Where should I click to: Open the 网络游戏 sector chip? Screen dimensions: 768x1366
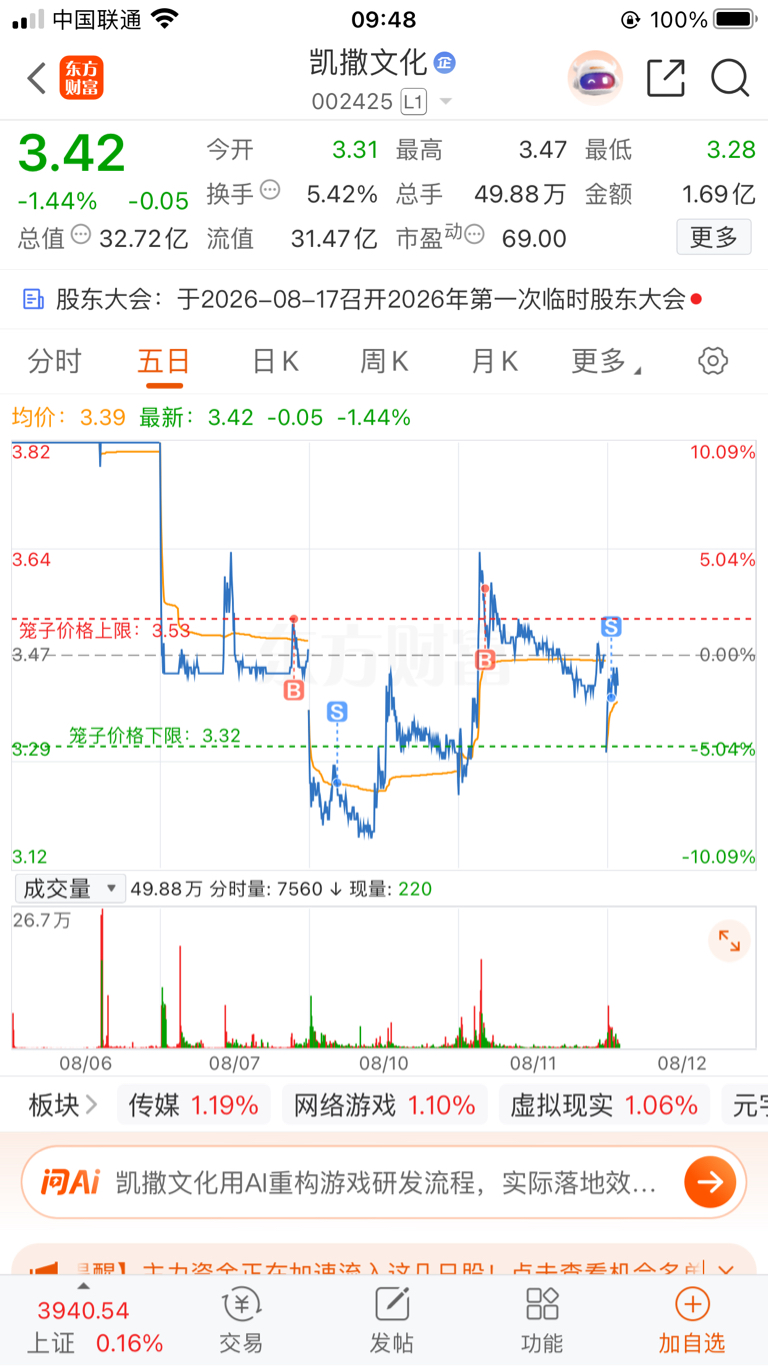pos(384,1105)
